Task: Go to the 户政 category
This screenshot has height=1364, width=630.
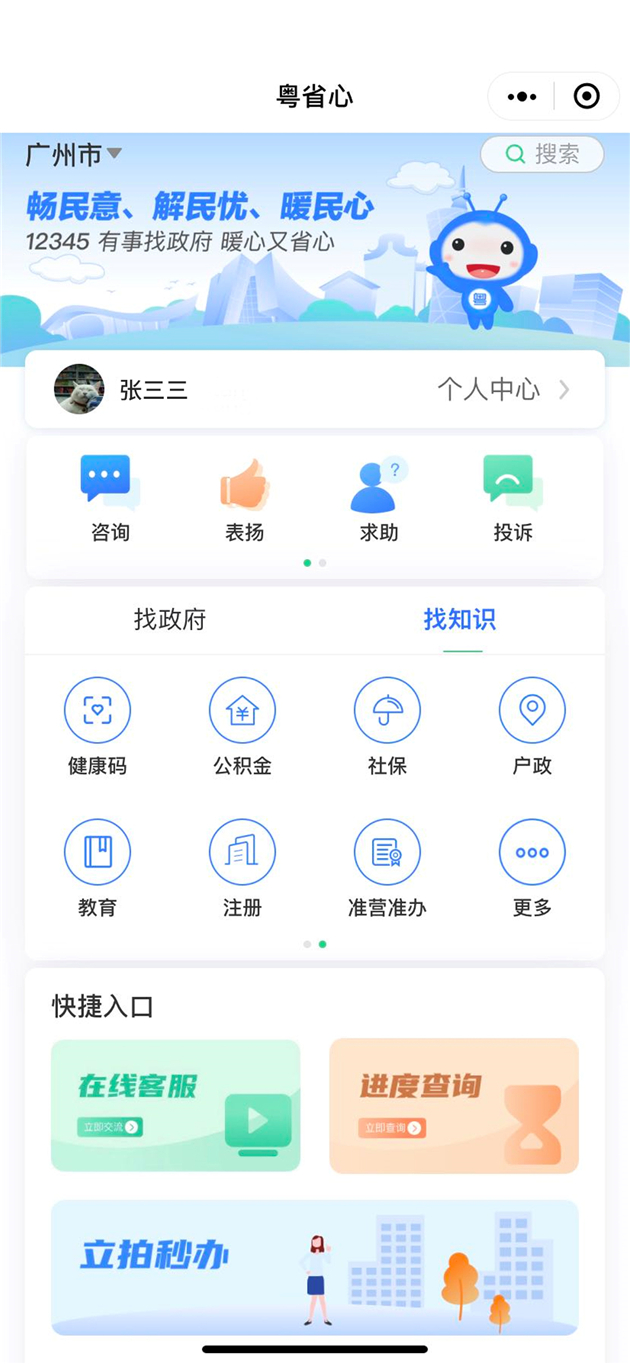Action: 532,727
